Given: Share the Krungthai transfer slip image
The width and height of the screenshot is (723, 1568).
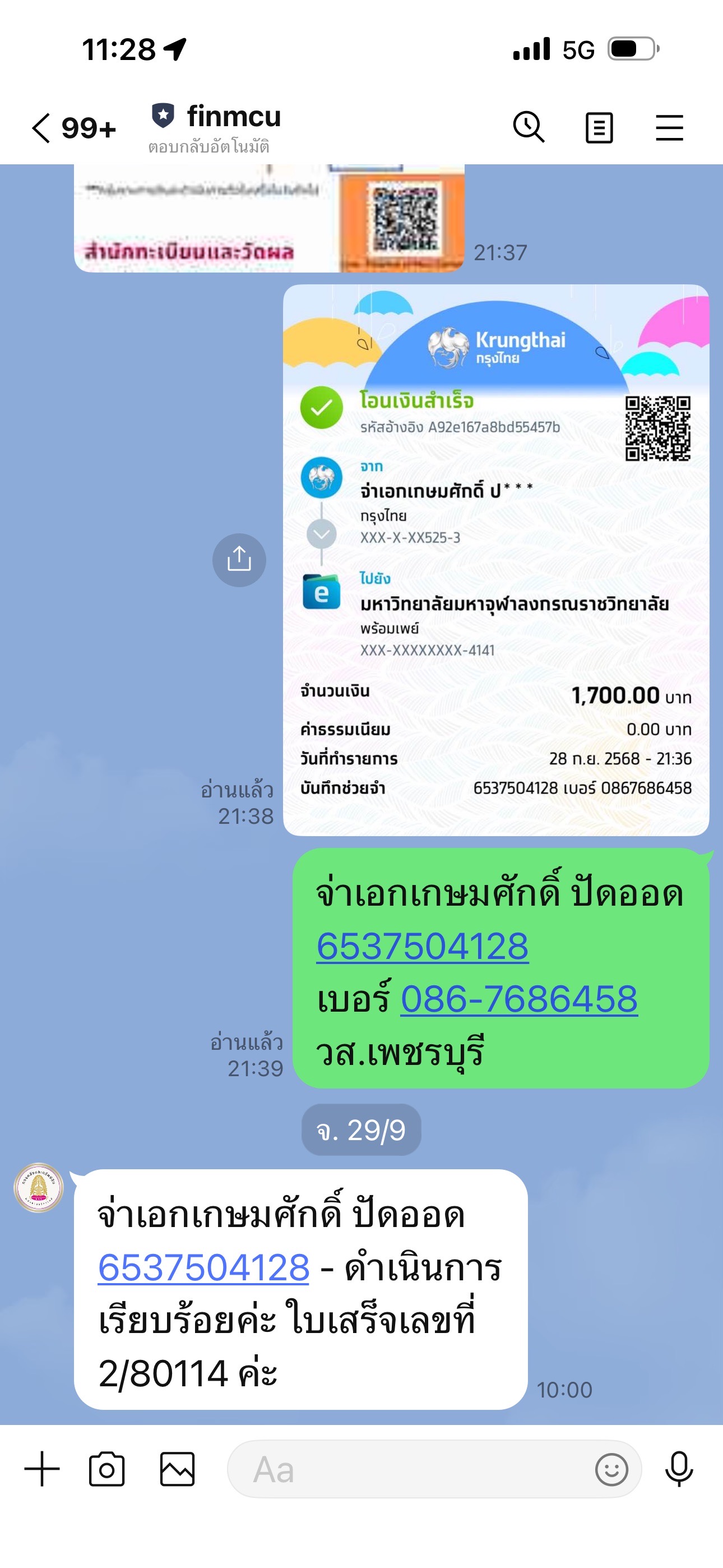Looking at the screenshot, I should 239,560.
